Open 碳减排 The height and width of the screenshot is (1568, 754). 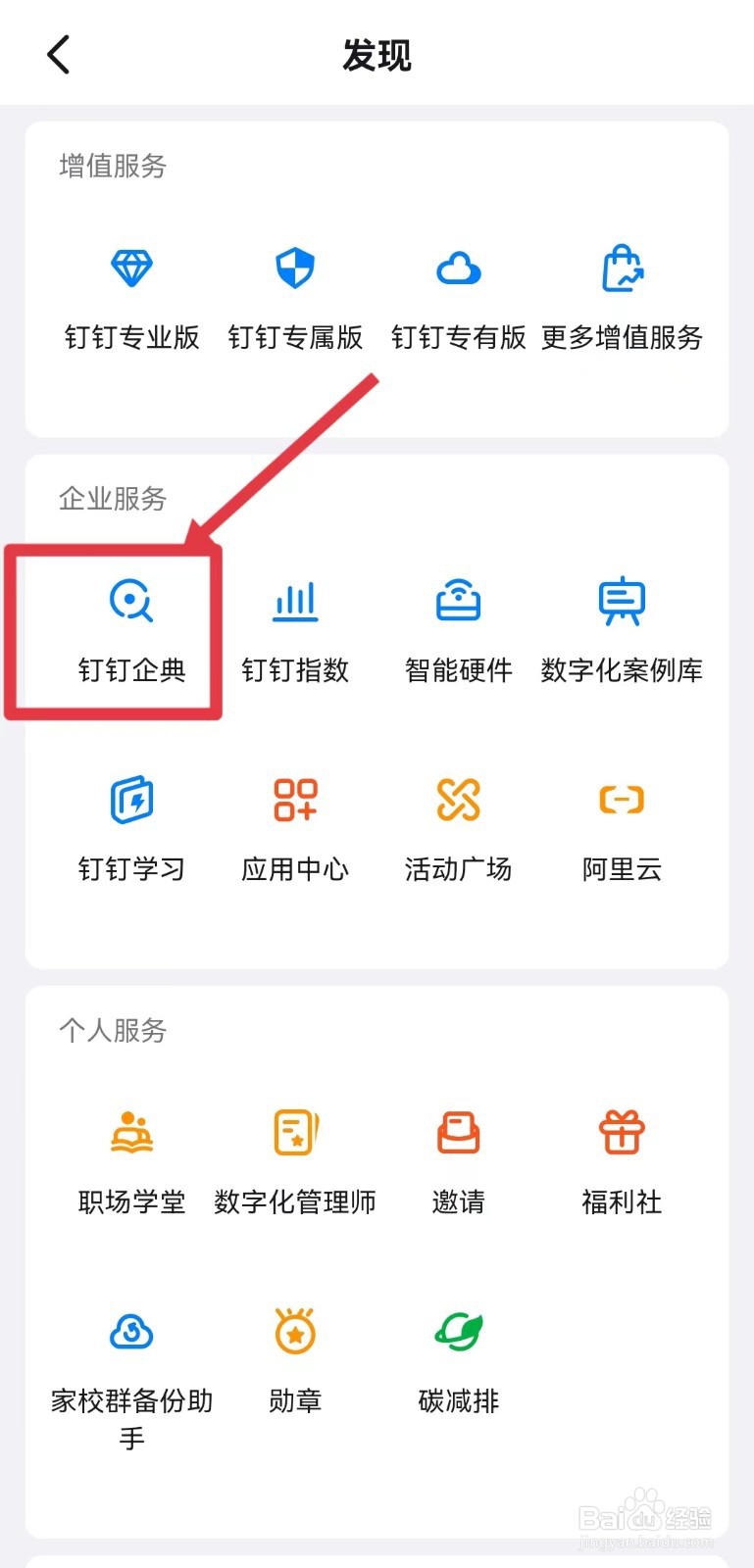click(459, 1363)
